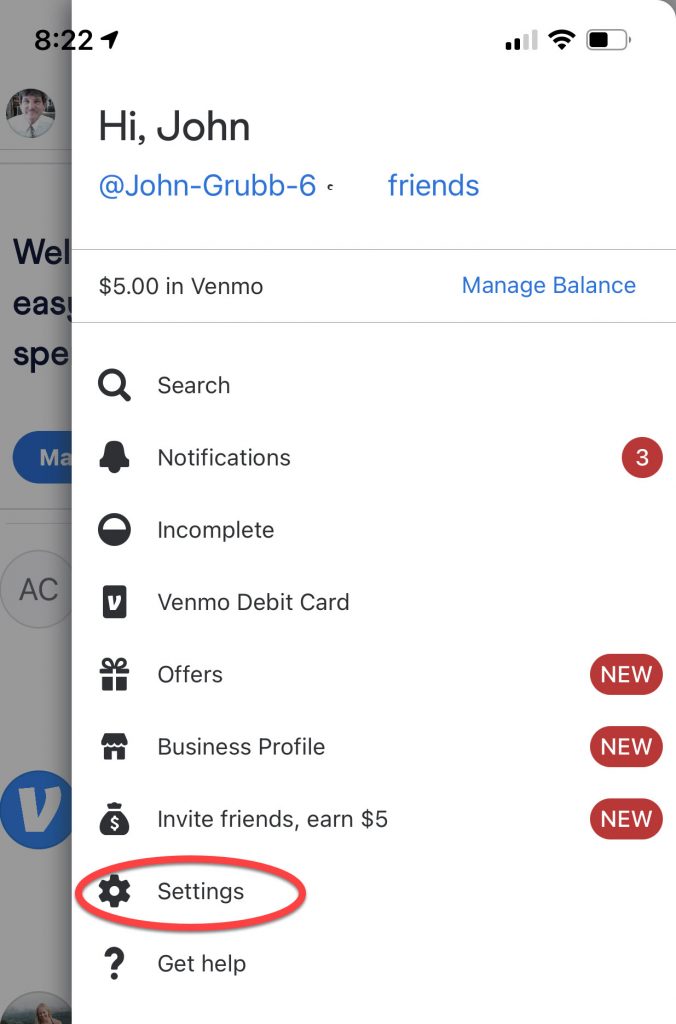
Task: Tap Manage Balance
Action: click(x=548, y=286)
